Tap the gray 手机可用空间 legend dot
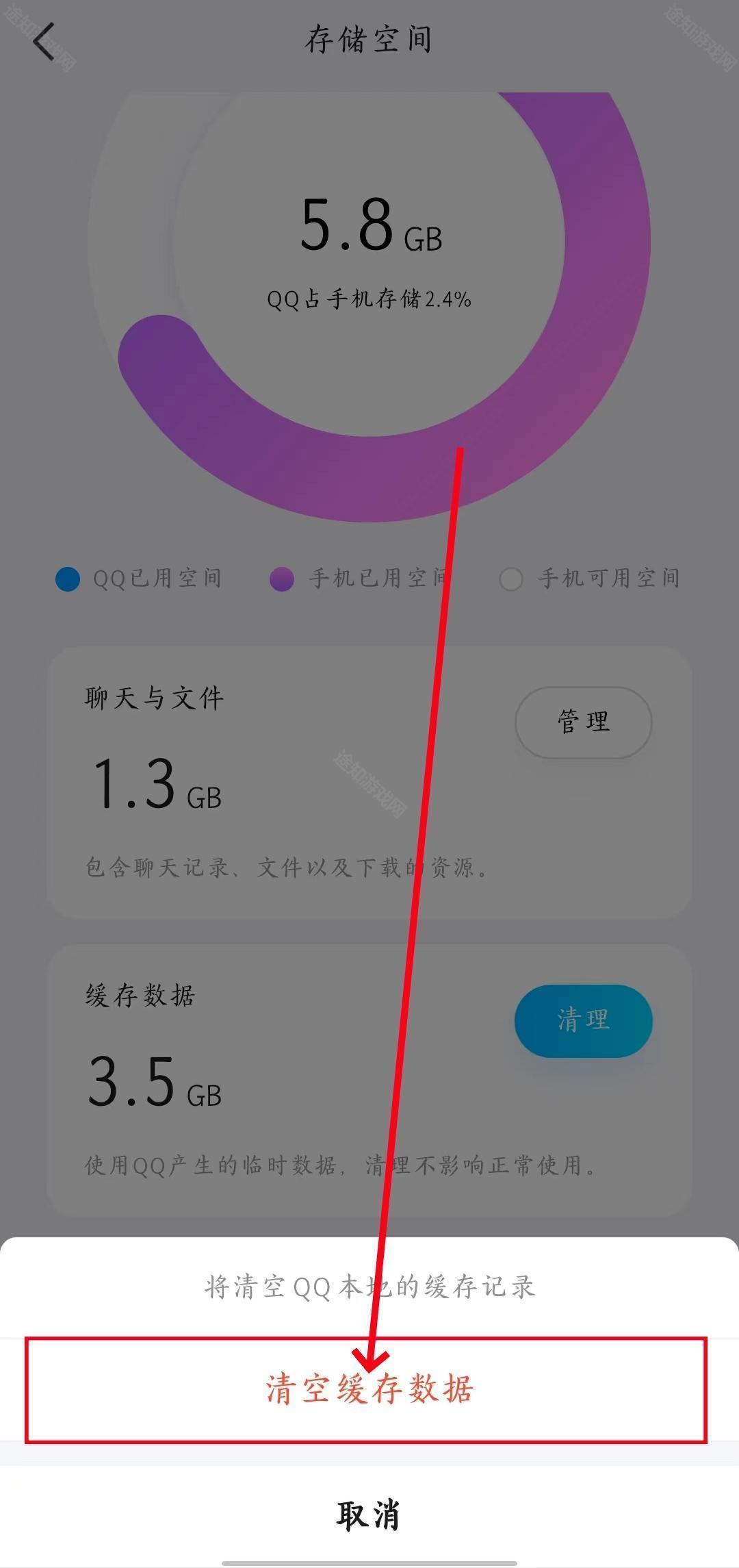The width and height of the screenshot is (739, 1568). pyautogui.click(x=510, y=580)
